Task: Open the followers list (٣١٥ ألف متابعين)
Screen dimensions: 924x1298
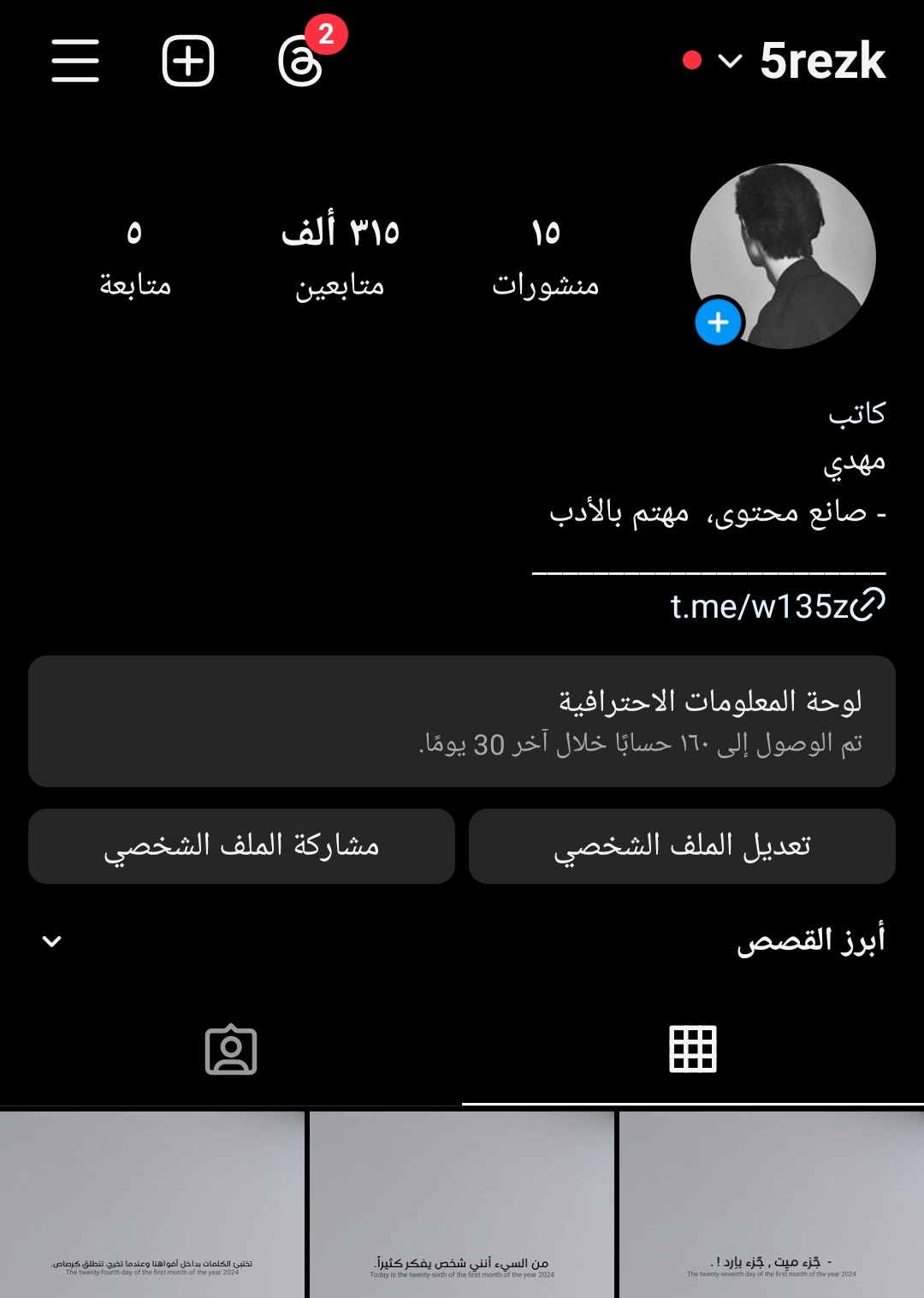Action: coord(340,257)
